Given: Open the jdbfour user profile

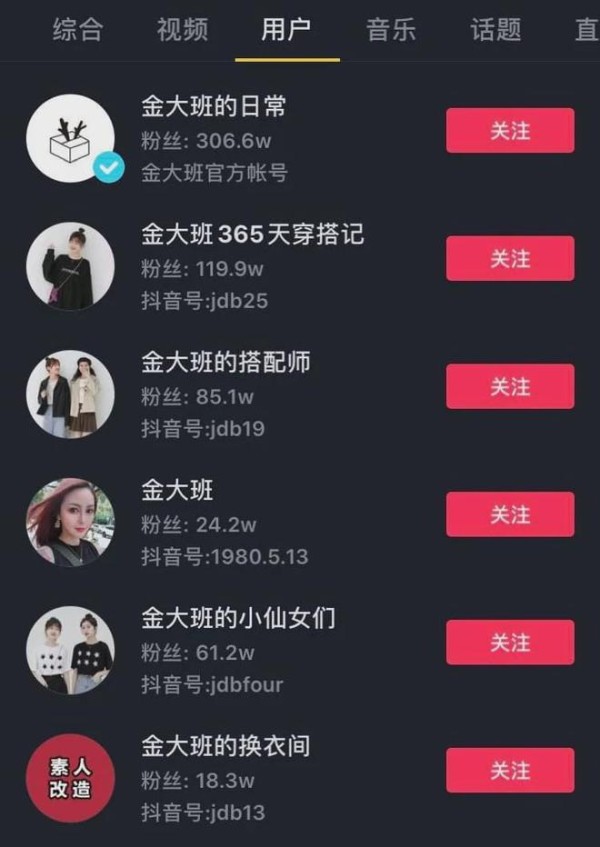Looking at the screenshot, I should (238, 619).
